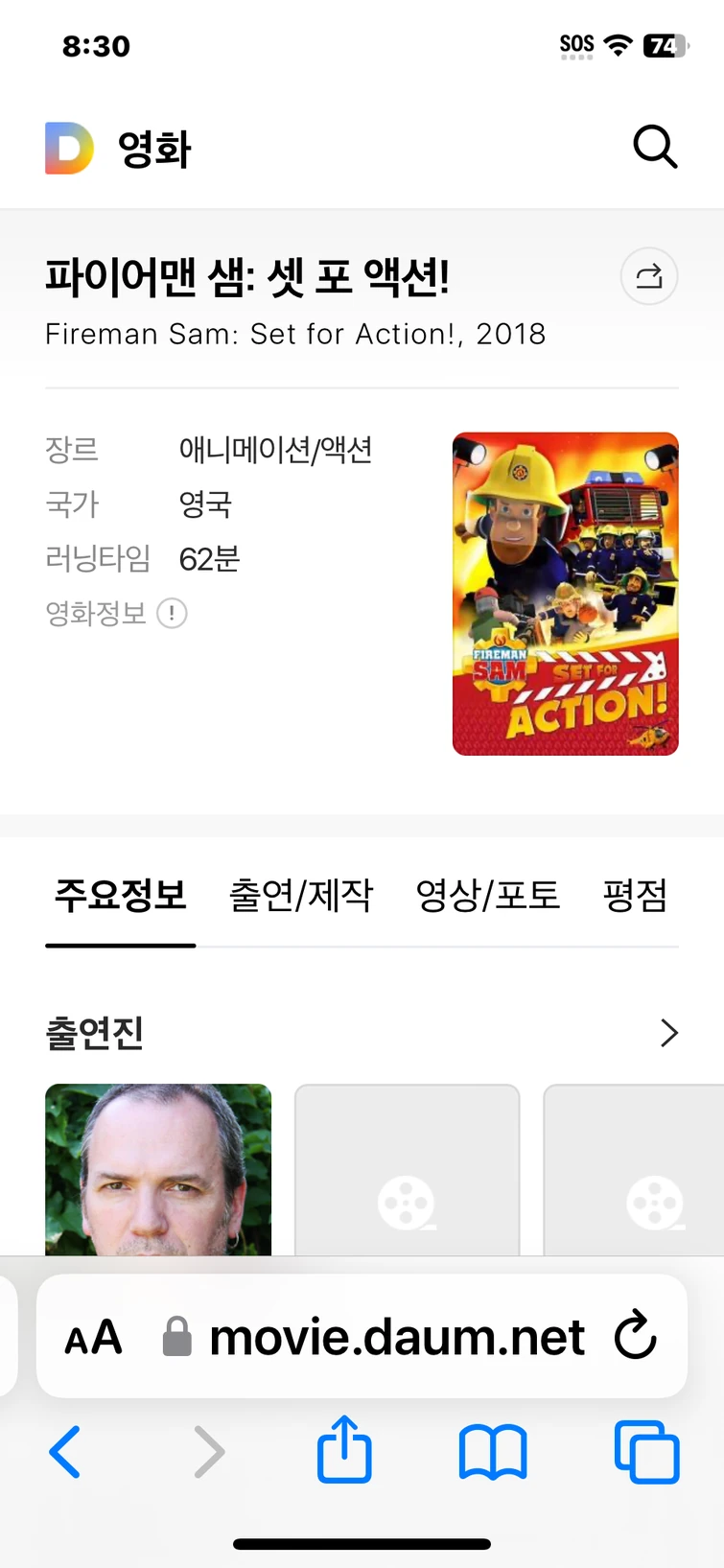724x1568 pixels.
Task: Switch to the 평점 tab
Action: click(635, 894)
